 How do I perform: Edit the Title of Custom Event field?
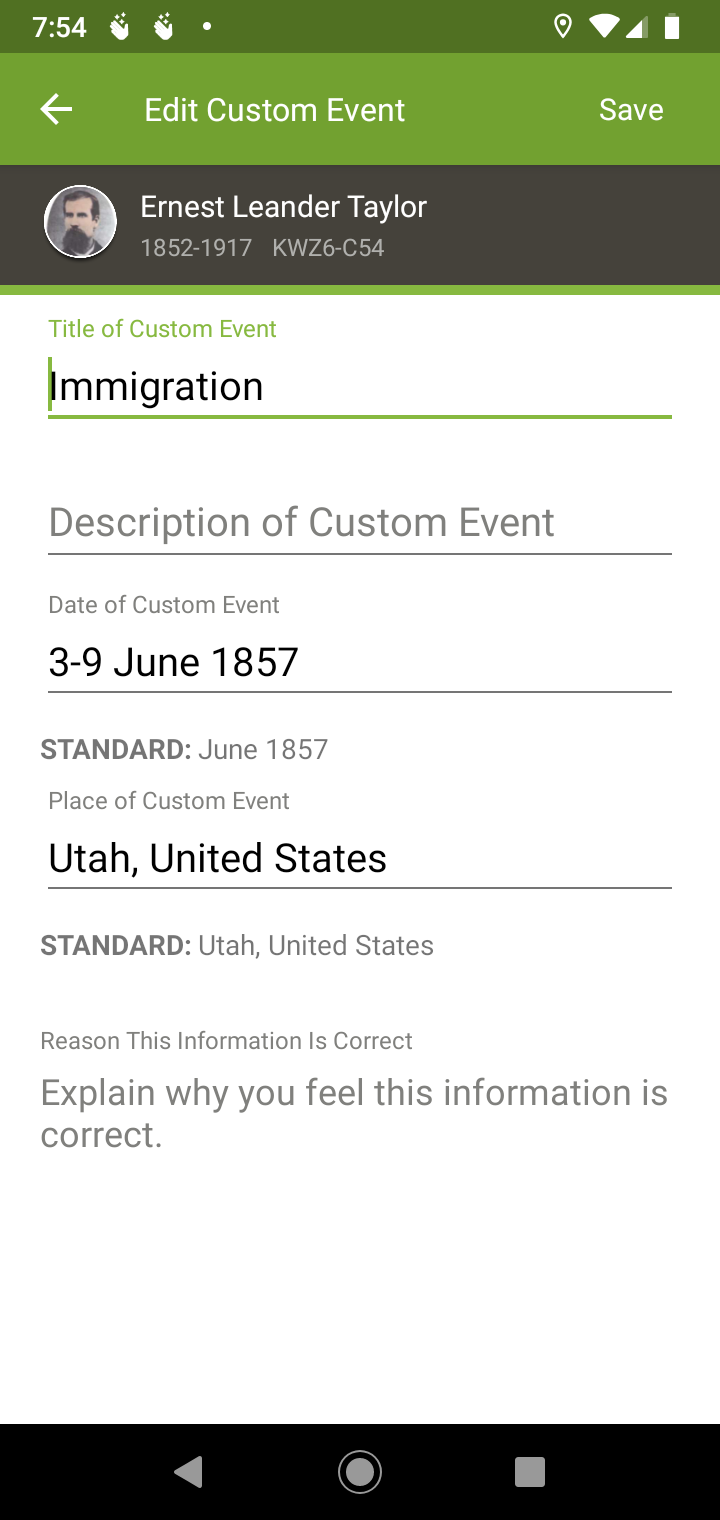pos(359,387)
